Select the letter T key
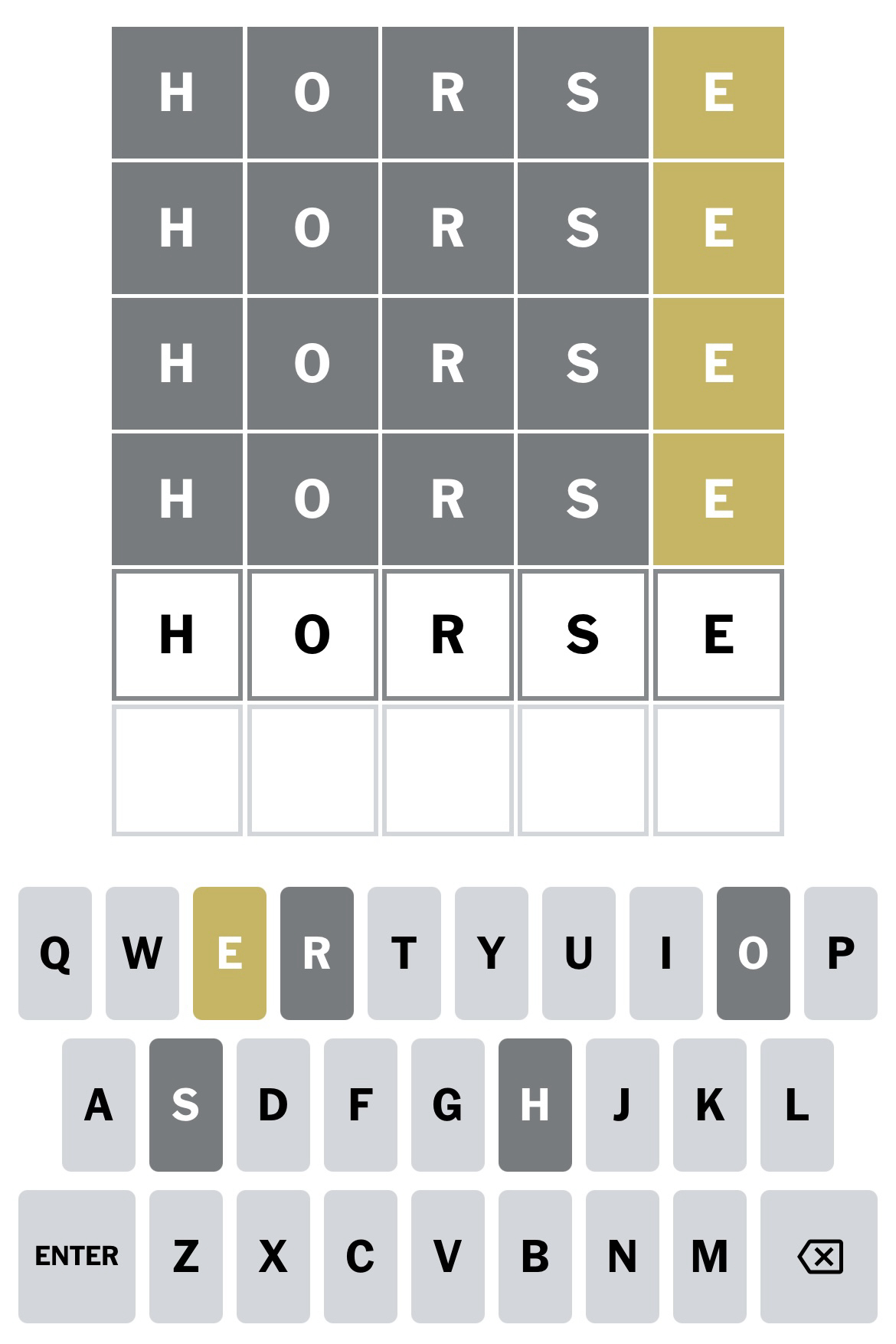896x1344 pixels. pyautogui.click(x=404, y=953)
